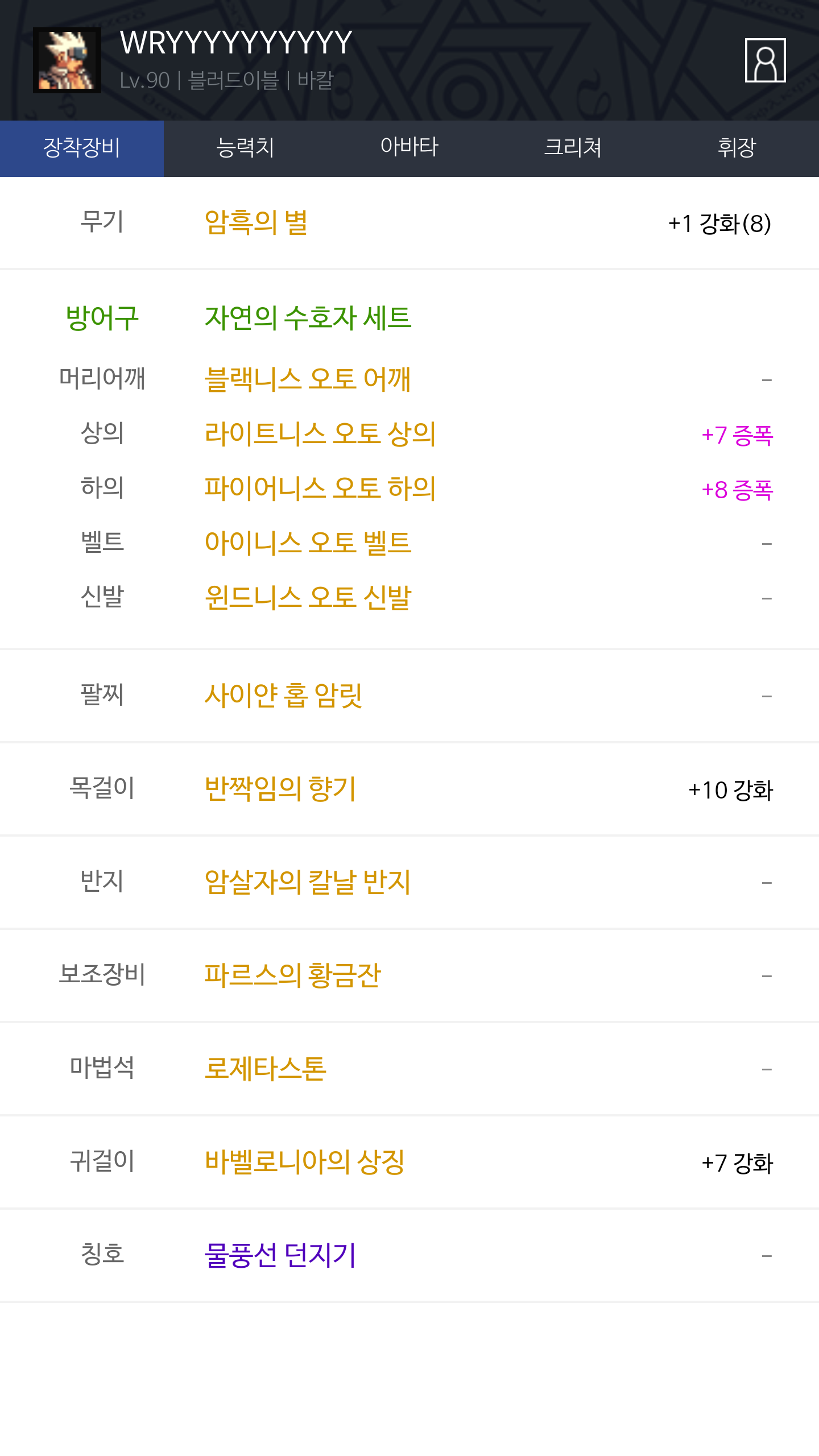
Task: Open 블랙니스 오토 어깨 item
Action: click(308, 379)
